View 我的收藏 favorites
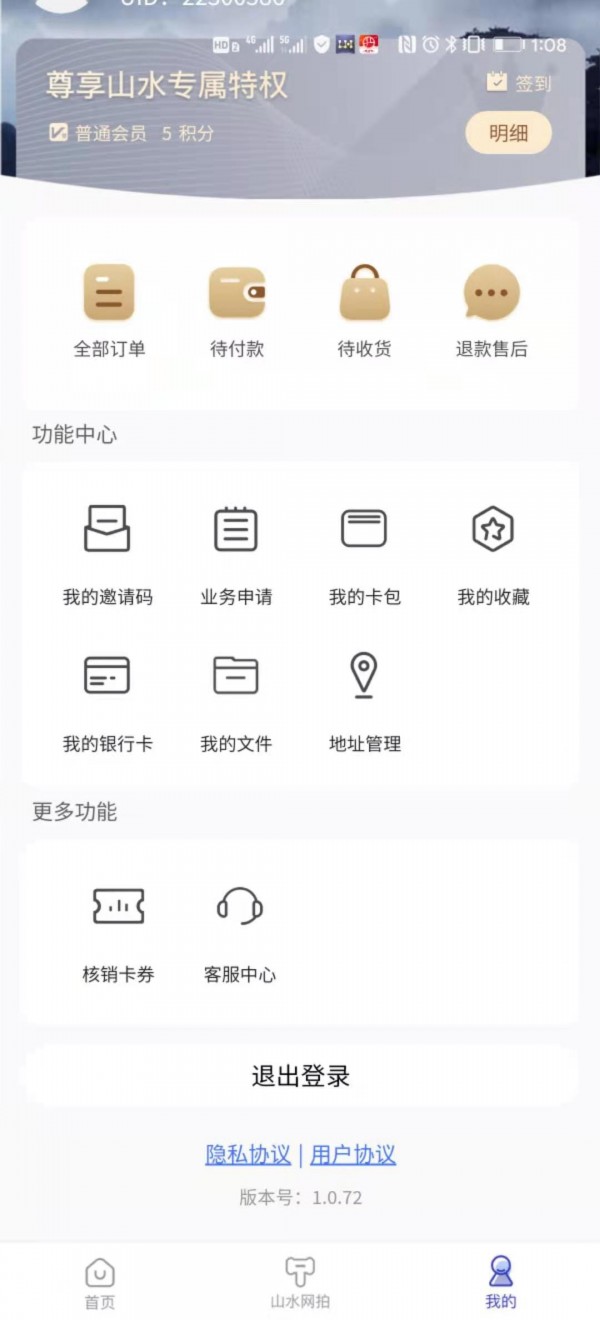The image size is (600, 1320). click(x=493, y=555)
